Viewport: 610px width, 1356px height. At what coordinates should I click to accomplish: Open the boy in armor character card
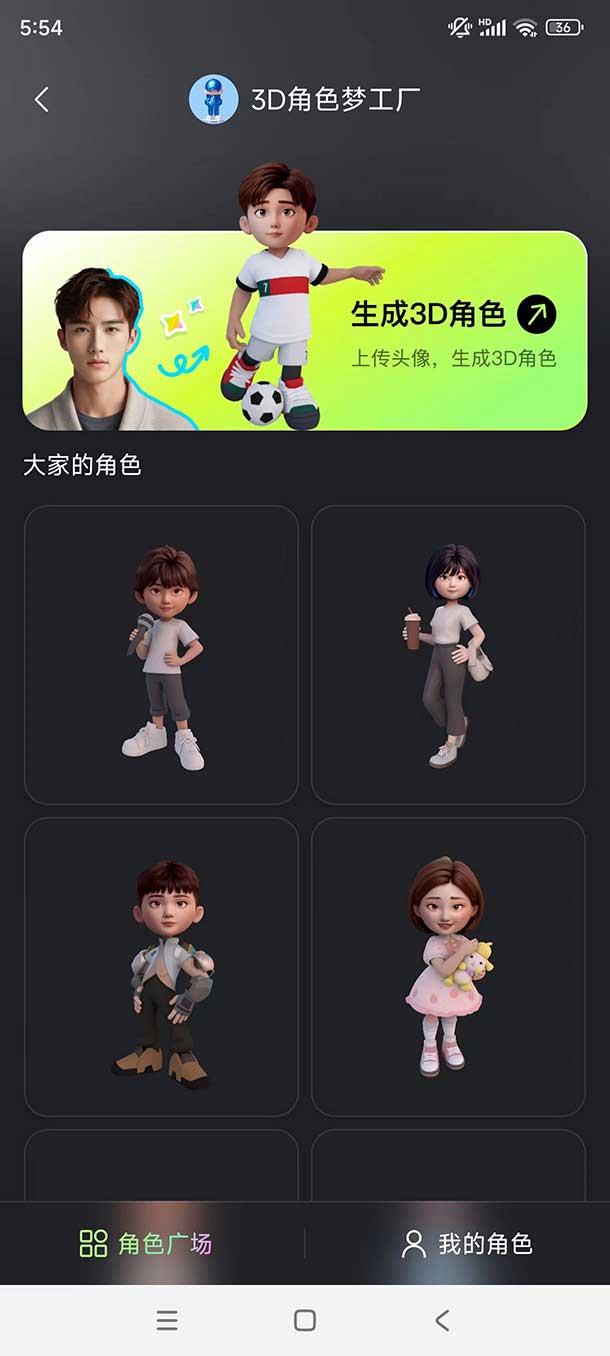(x=161, y=967)
